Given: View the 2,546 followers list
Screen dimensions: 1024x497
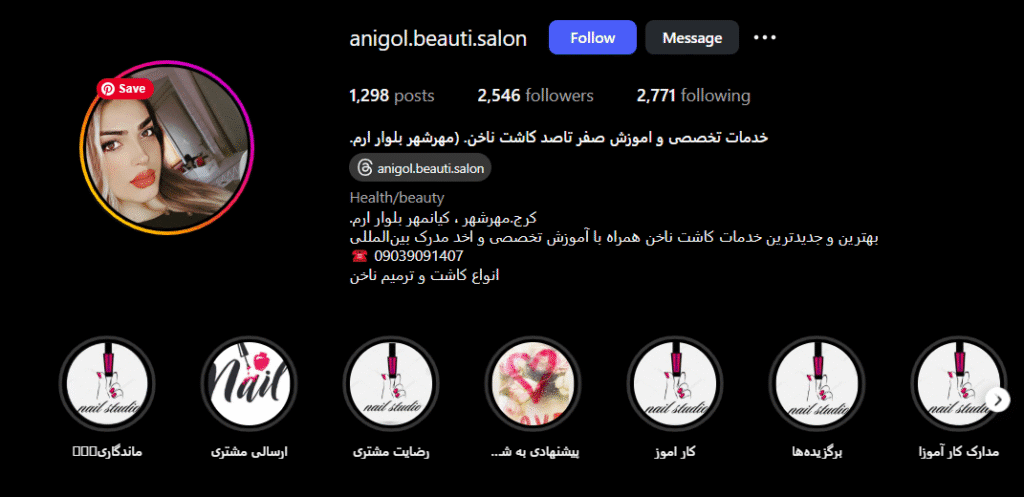Looking at the screenshot, I should pos(535,96).
